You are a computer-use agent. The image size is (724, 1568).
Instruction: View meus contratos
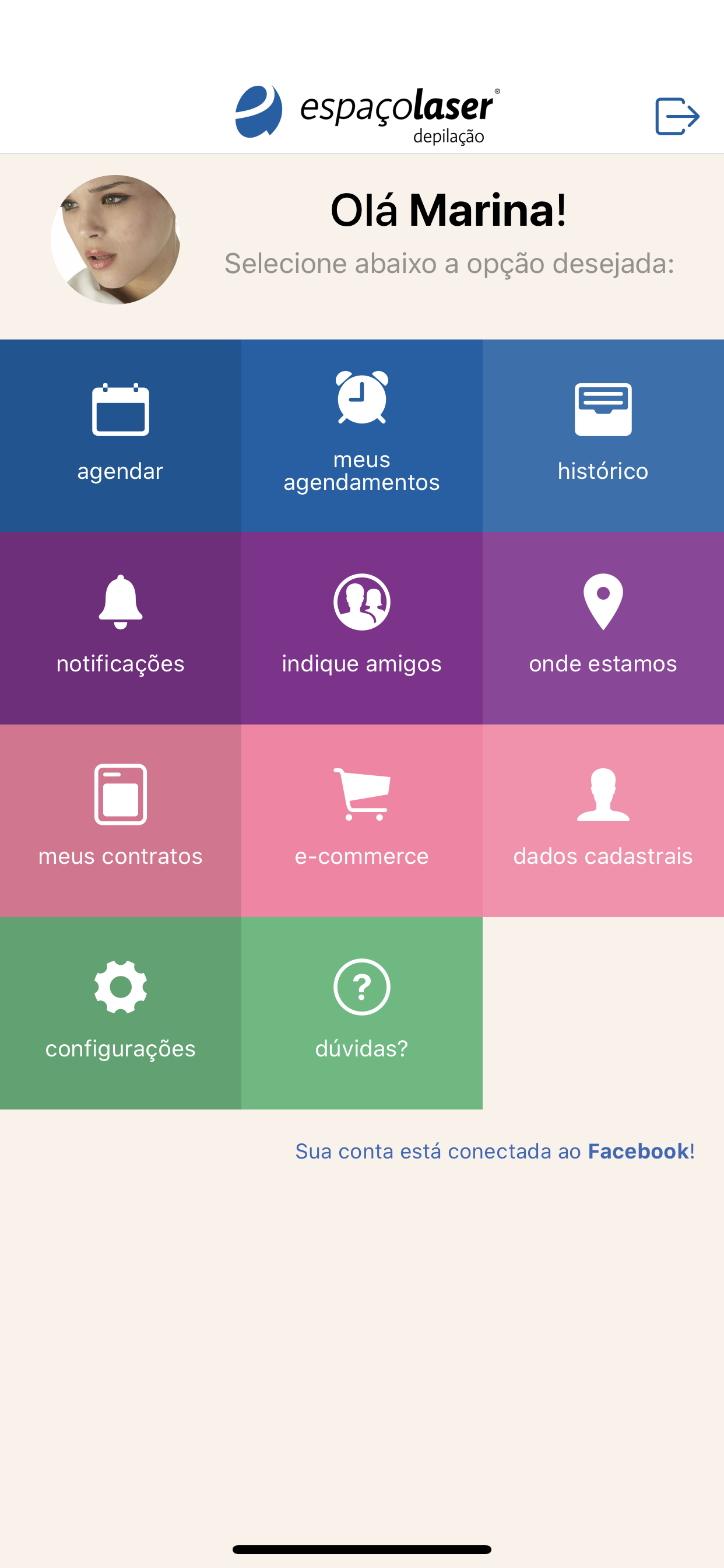[x=121, y=820]
